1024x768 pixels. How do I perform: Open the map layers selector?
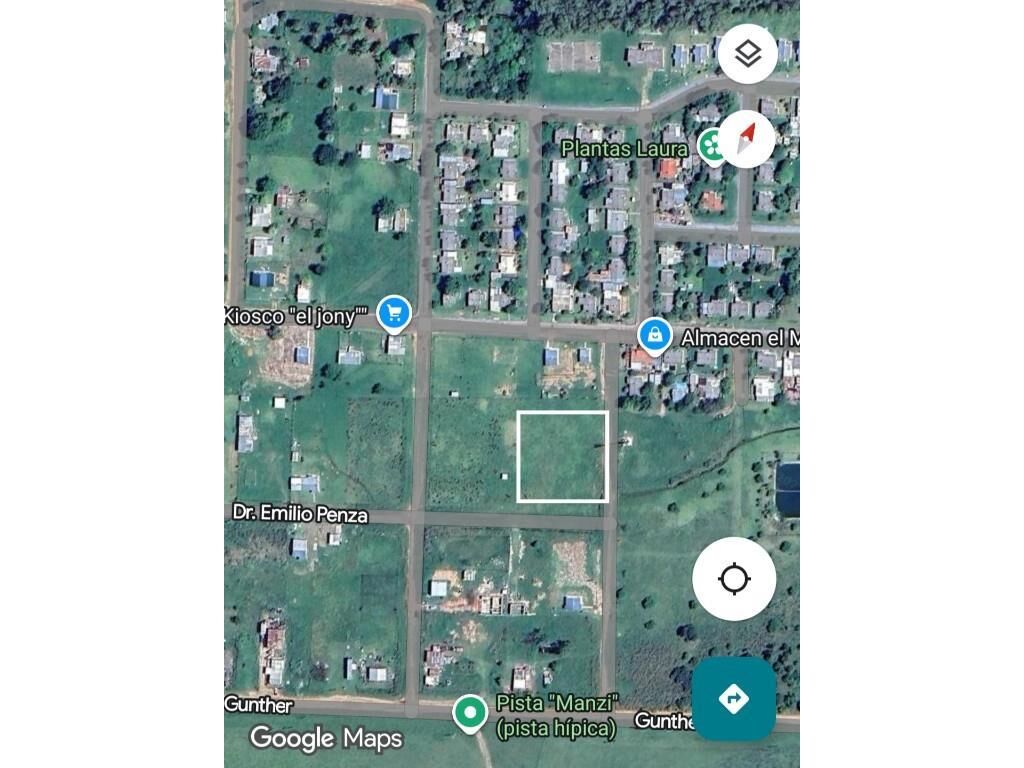[747, 53]
